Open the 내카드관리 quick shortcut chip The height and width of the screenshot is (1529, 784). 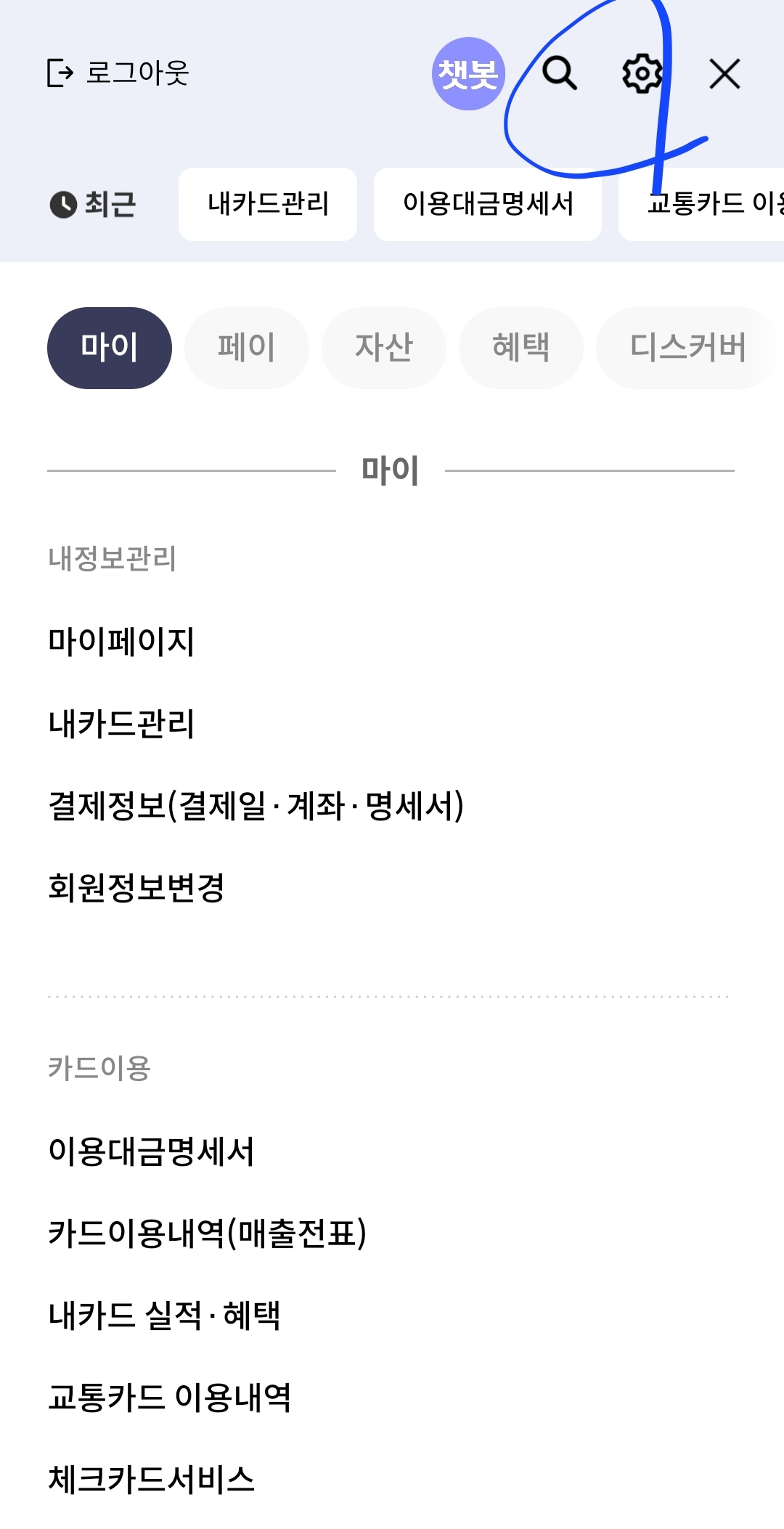(x=268, y=204)
